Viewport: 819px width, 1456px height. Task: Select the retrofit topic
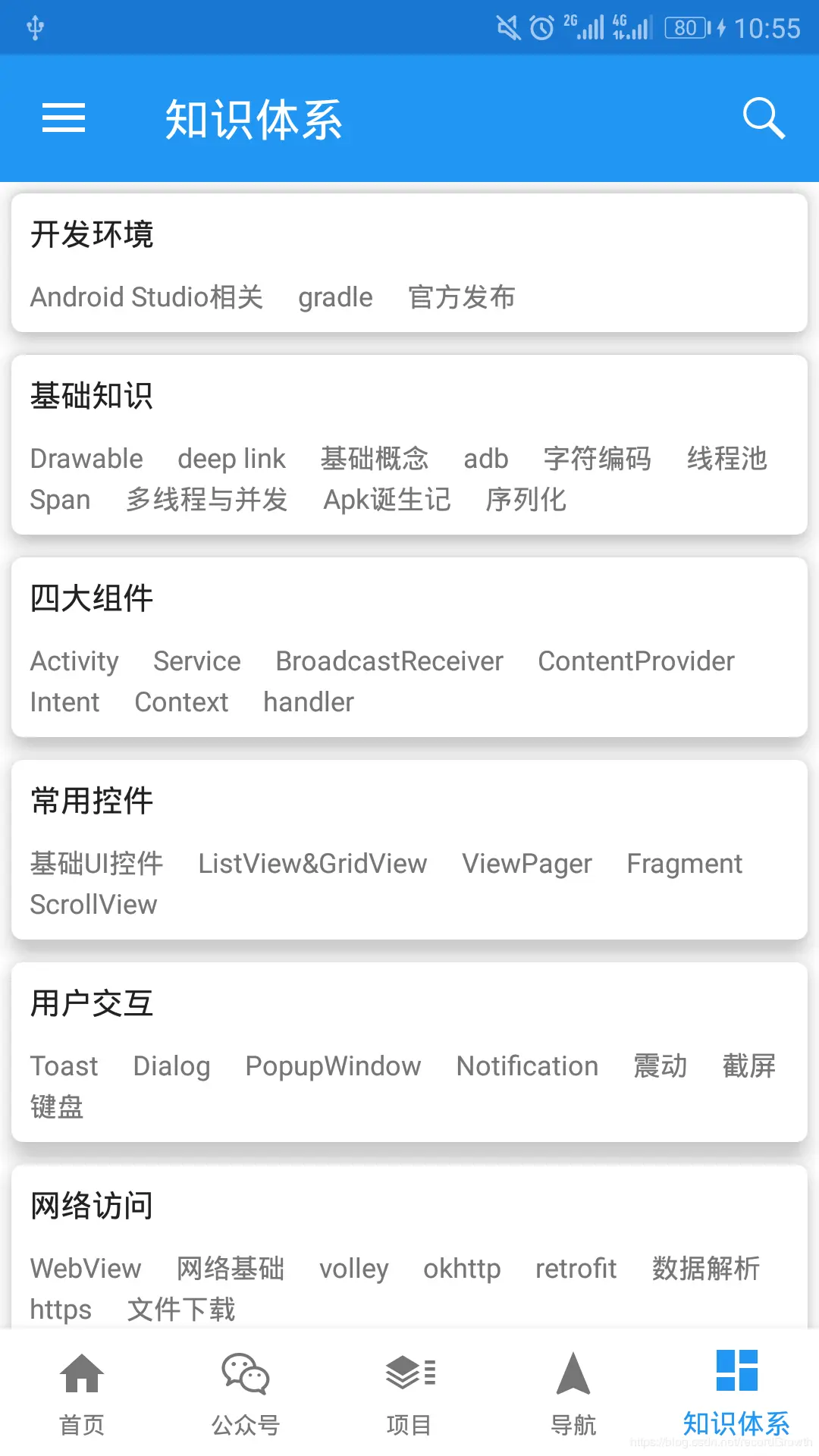click(x=576, y=1269)
